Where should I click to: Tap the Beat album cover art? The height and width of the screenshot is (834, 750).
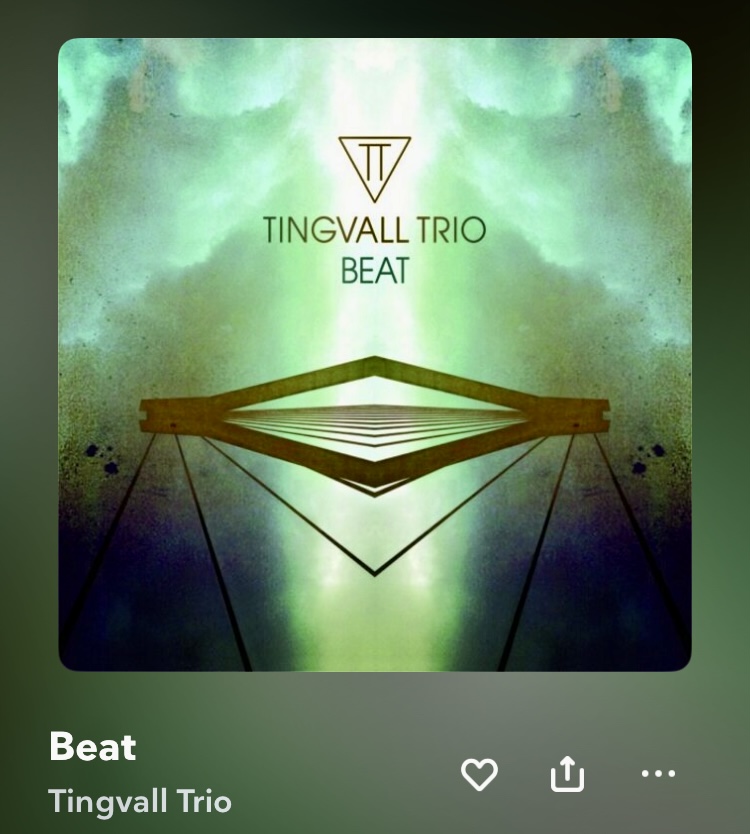[375, 355]
